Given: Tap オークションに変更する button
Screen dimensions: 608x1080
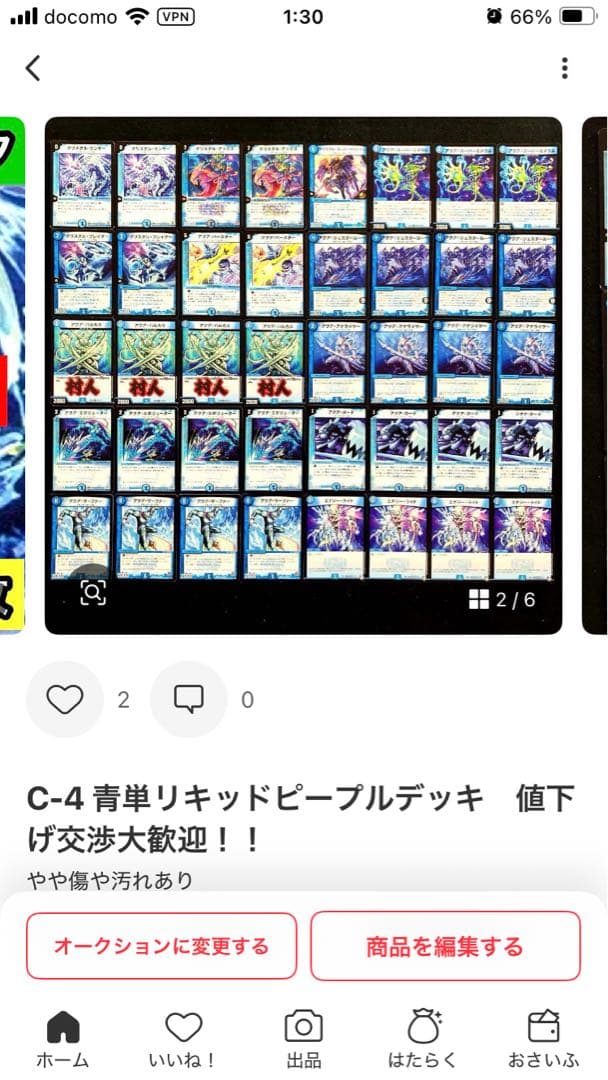Looking at the screenshot, I should click(161, 946).
